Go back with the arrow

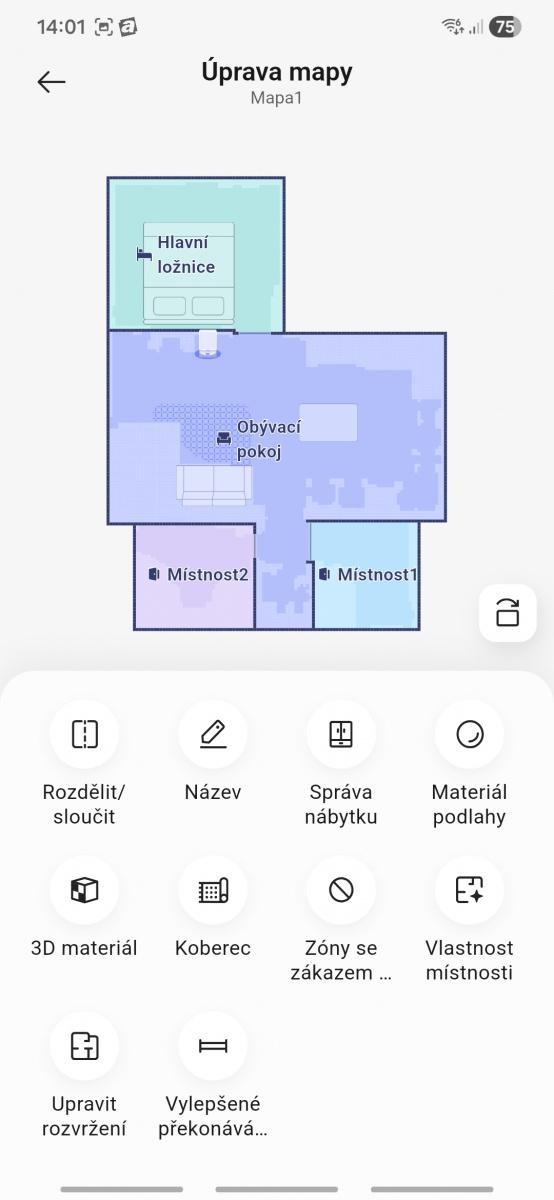[x=51, y=82]
